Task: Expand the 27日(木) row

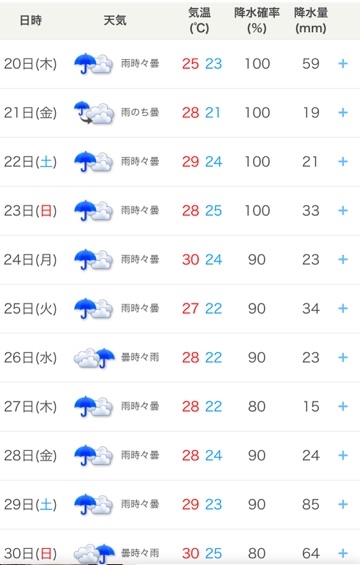Action: 343,406
